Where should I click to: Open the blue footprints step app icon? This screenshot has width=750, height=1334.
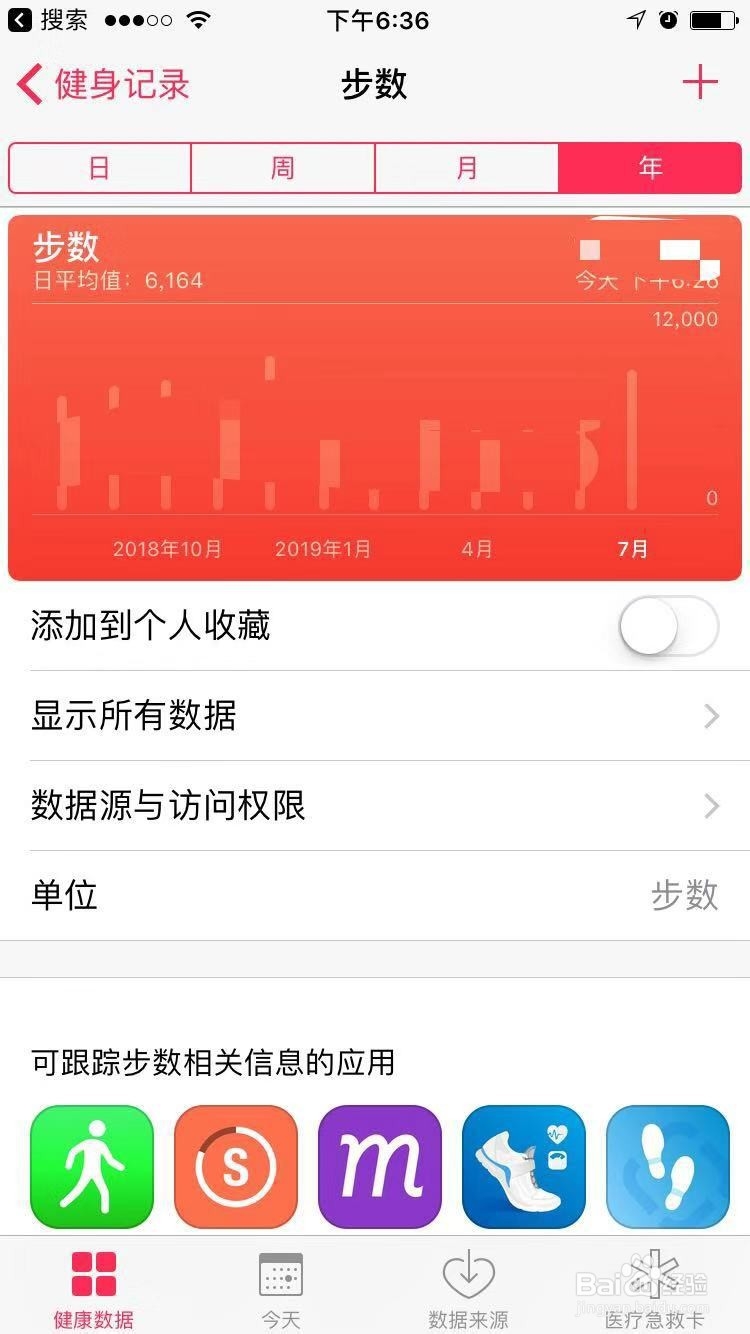(x=667, y=1166)
